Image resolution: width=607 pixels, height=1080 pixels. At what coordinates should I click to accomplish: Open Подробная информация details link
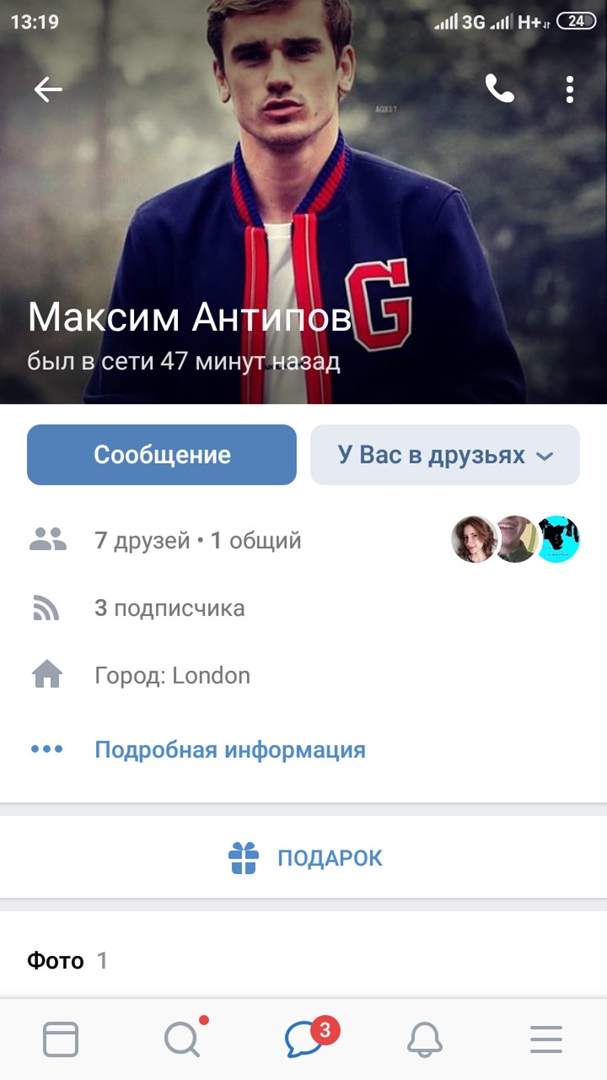tap(230, 749)
